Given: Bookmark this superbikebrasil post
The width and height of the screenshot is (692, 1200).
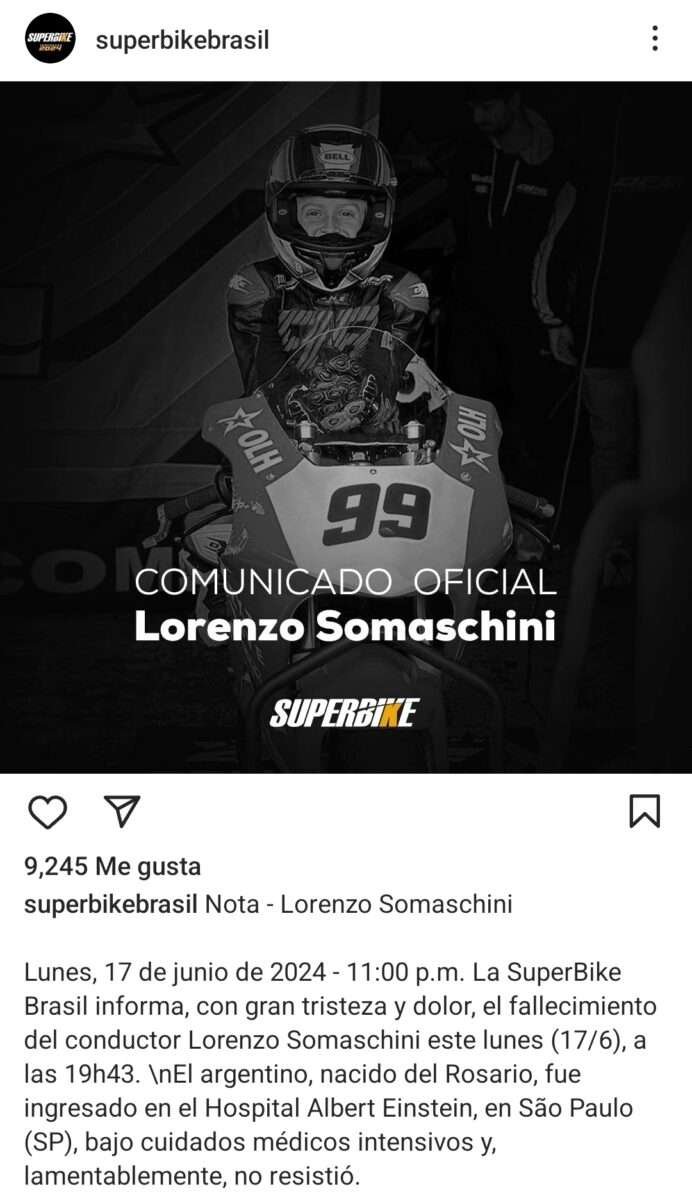Looking at the screenshot, I should (644, 811).
